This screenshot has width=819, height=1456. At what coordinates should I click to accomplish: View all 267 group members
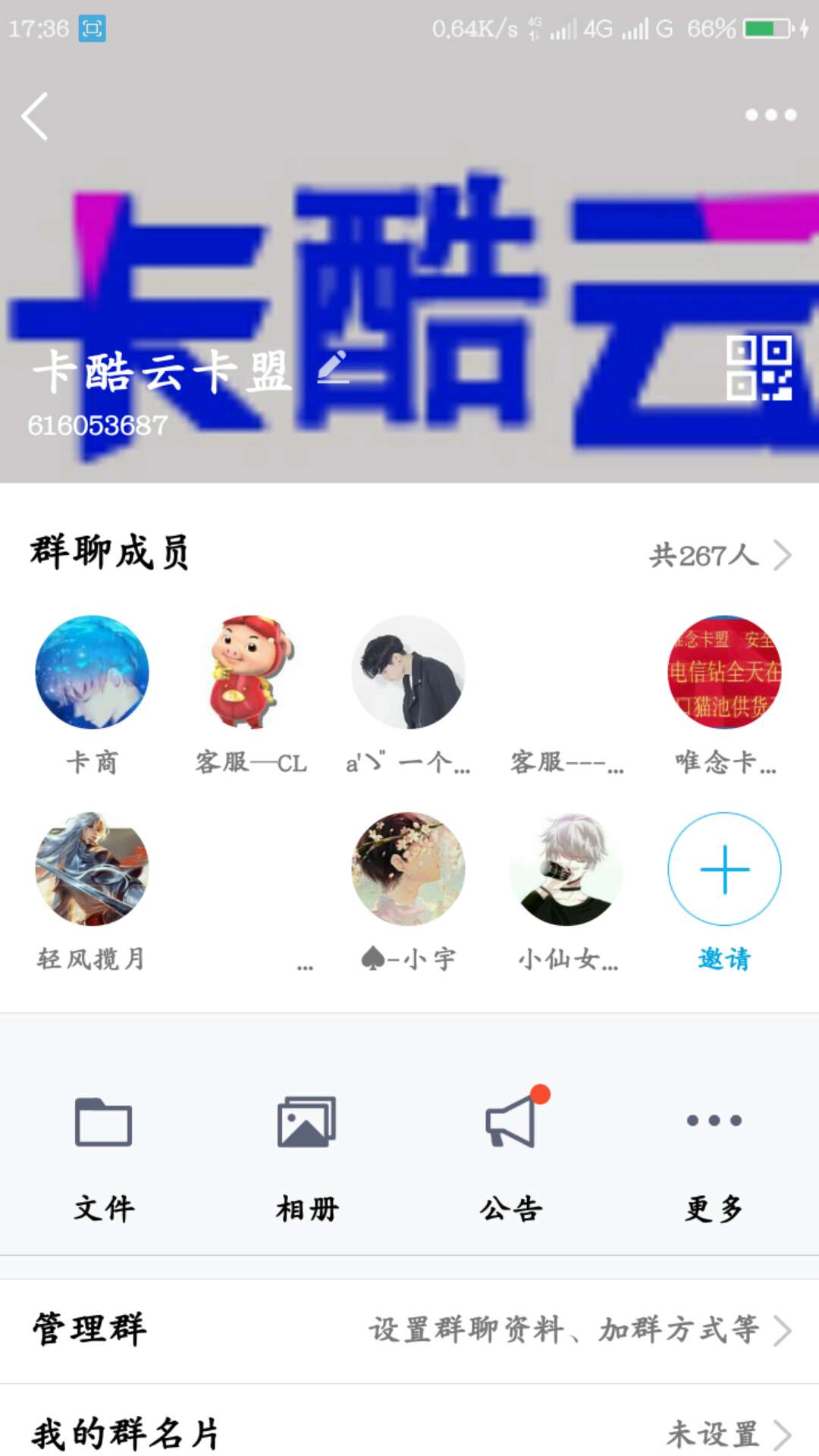[x=719, y=555]
